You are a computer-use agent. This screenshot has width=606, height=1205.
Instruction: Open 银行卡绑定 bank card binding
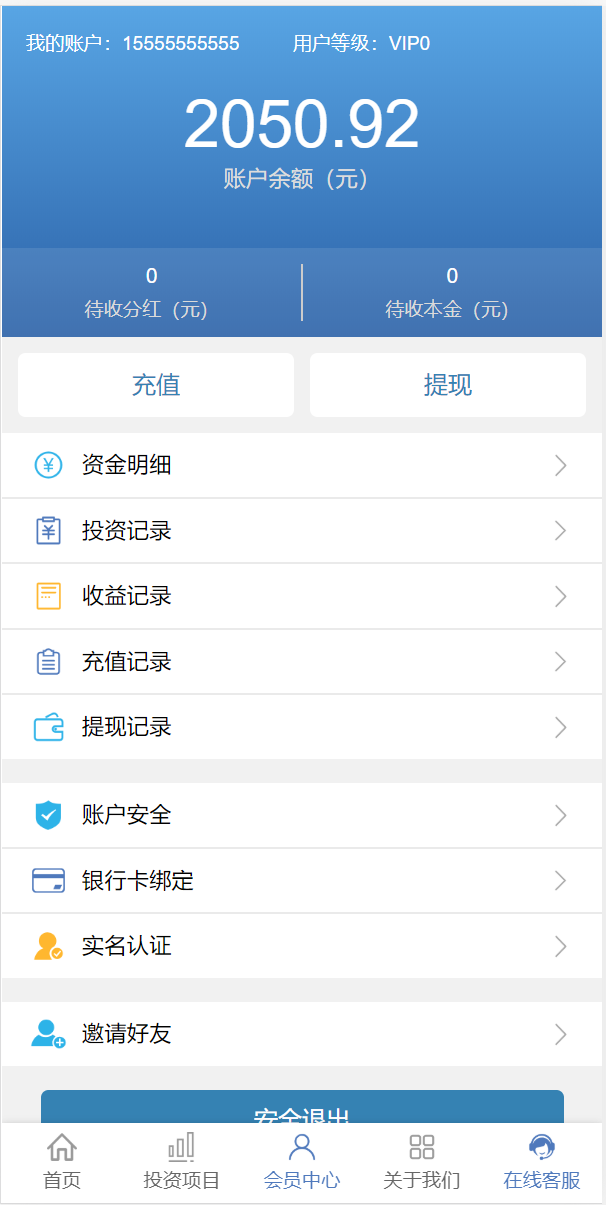(302, 881)
